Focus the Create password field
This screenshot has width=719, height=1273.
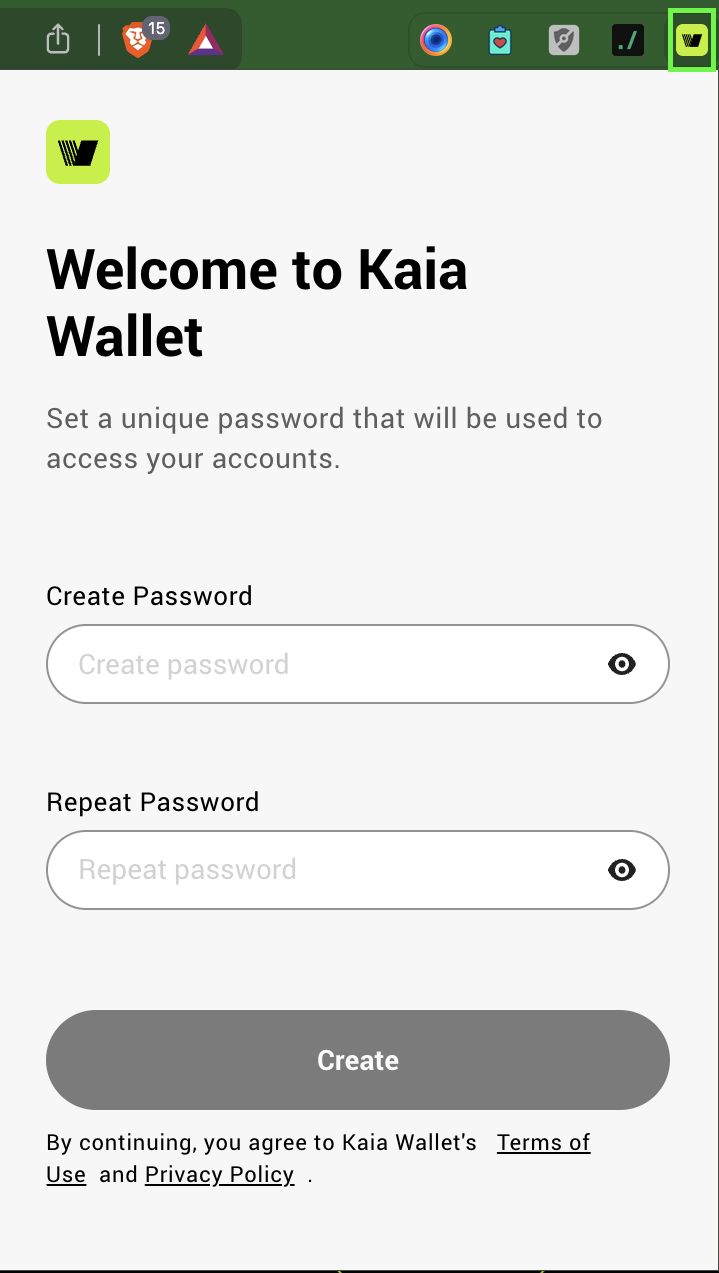[357, 664]
